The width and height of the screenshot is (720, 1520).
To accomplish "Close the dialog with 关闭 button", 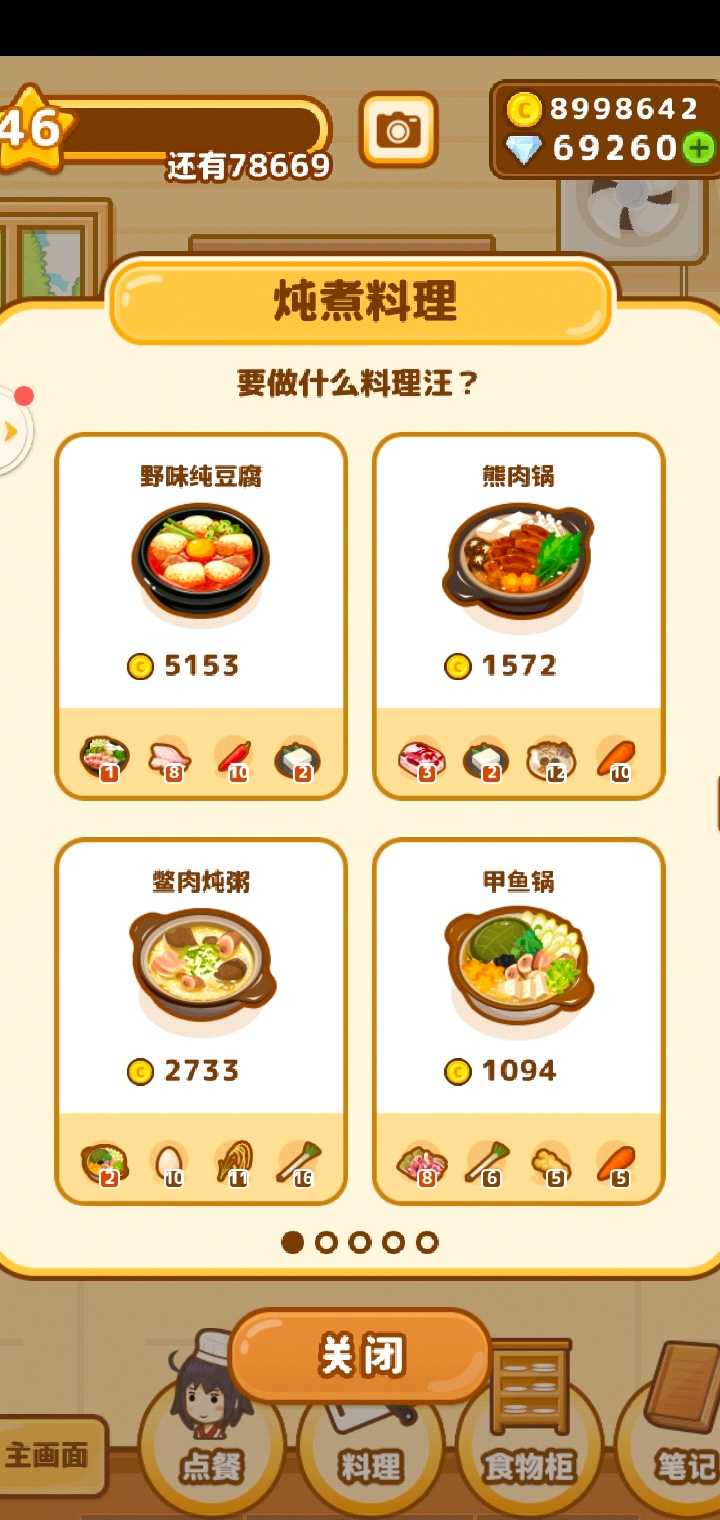I will point(360,1356).
